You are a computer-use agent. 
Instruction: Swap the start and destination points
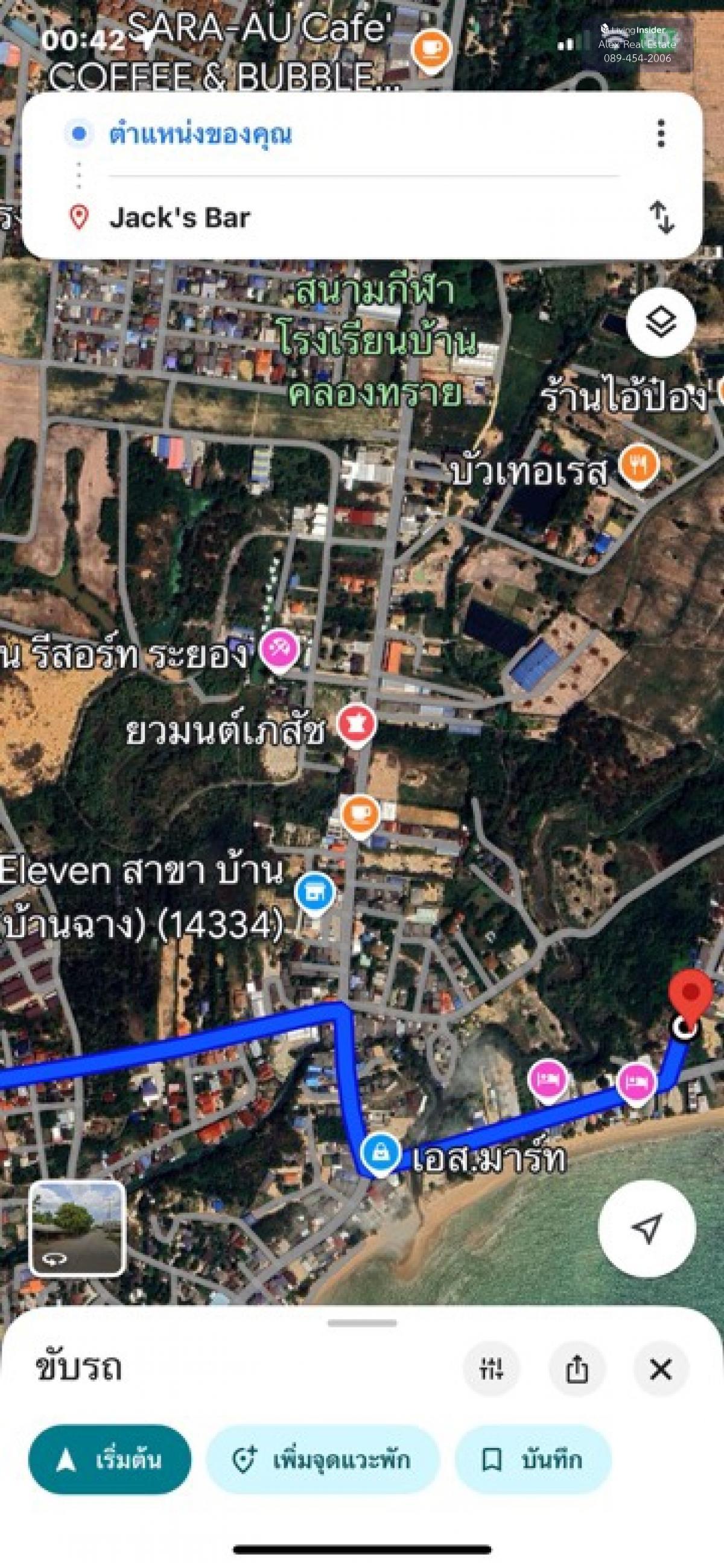click(661, 217)
